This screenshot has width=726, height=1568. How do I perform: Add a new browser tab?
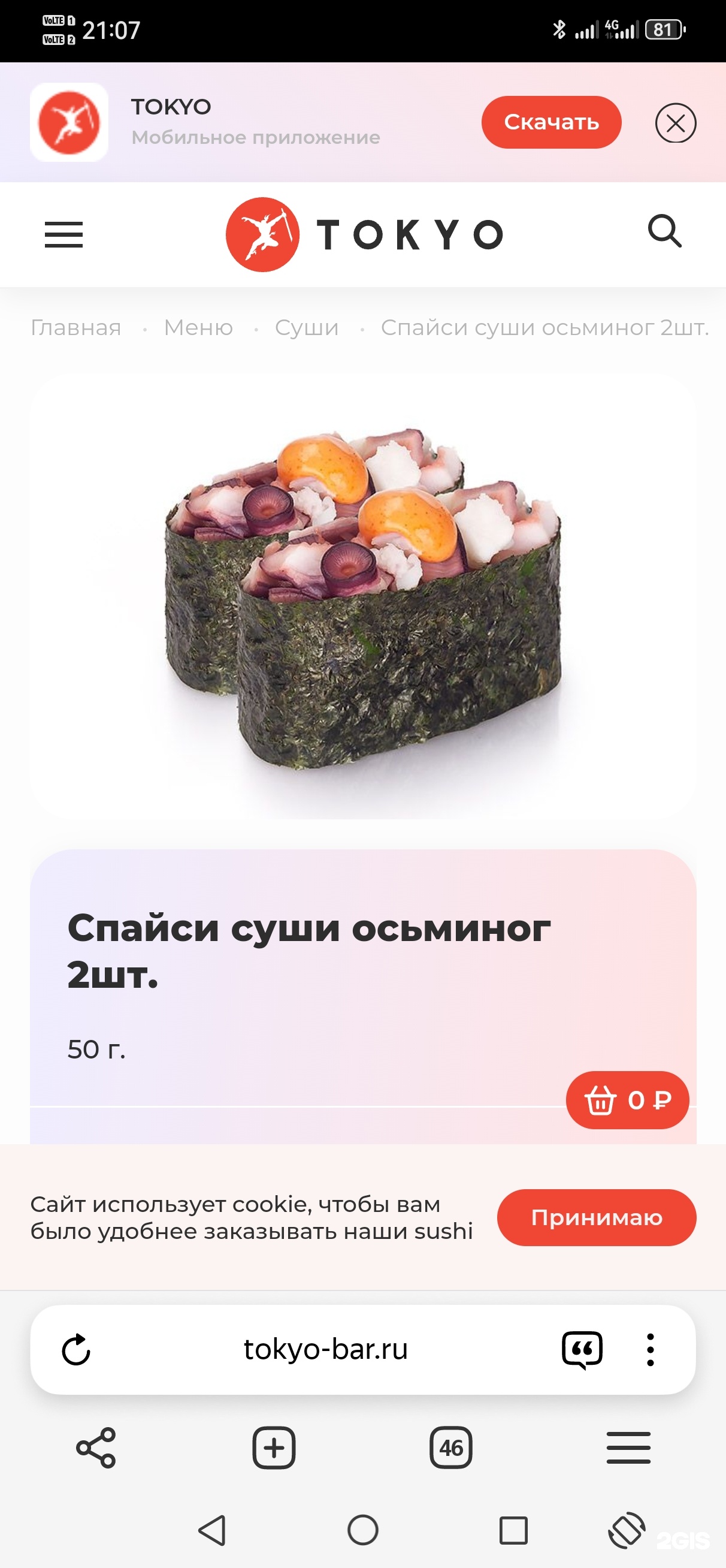click(x=274, y=1447)
